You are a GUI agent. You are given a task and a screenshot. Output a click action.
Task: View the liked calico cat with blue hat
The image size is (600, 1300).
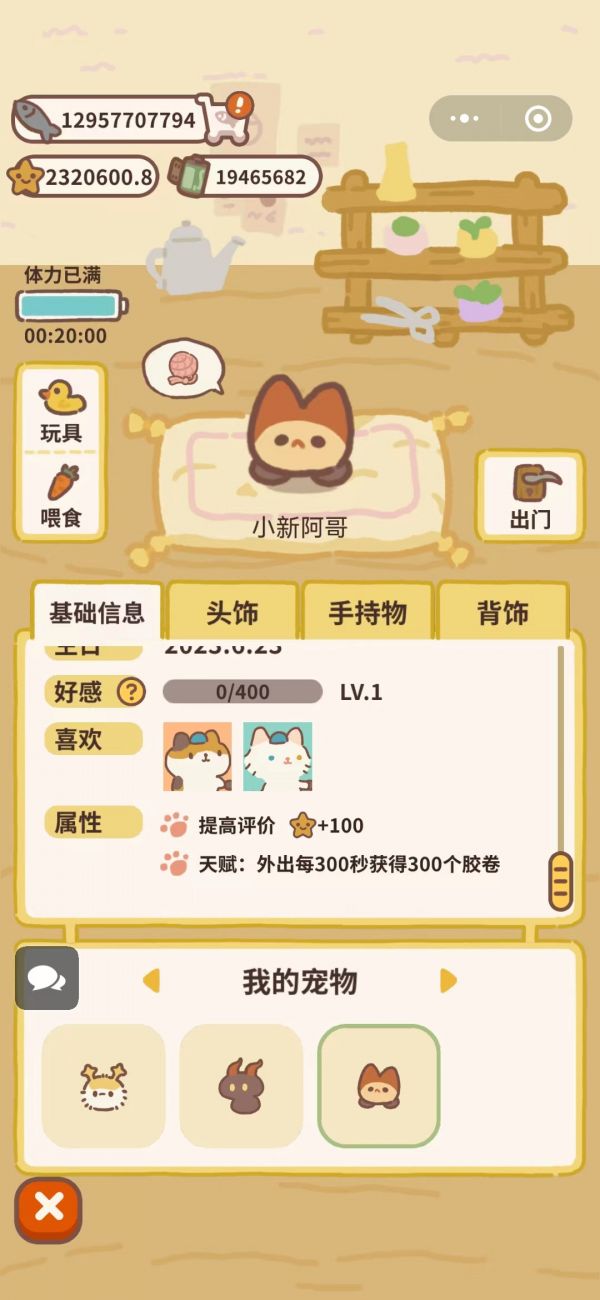(197, 757)
